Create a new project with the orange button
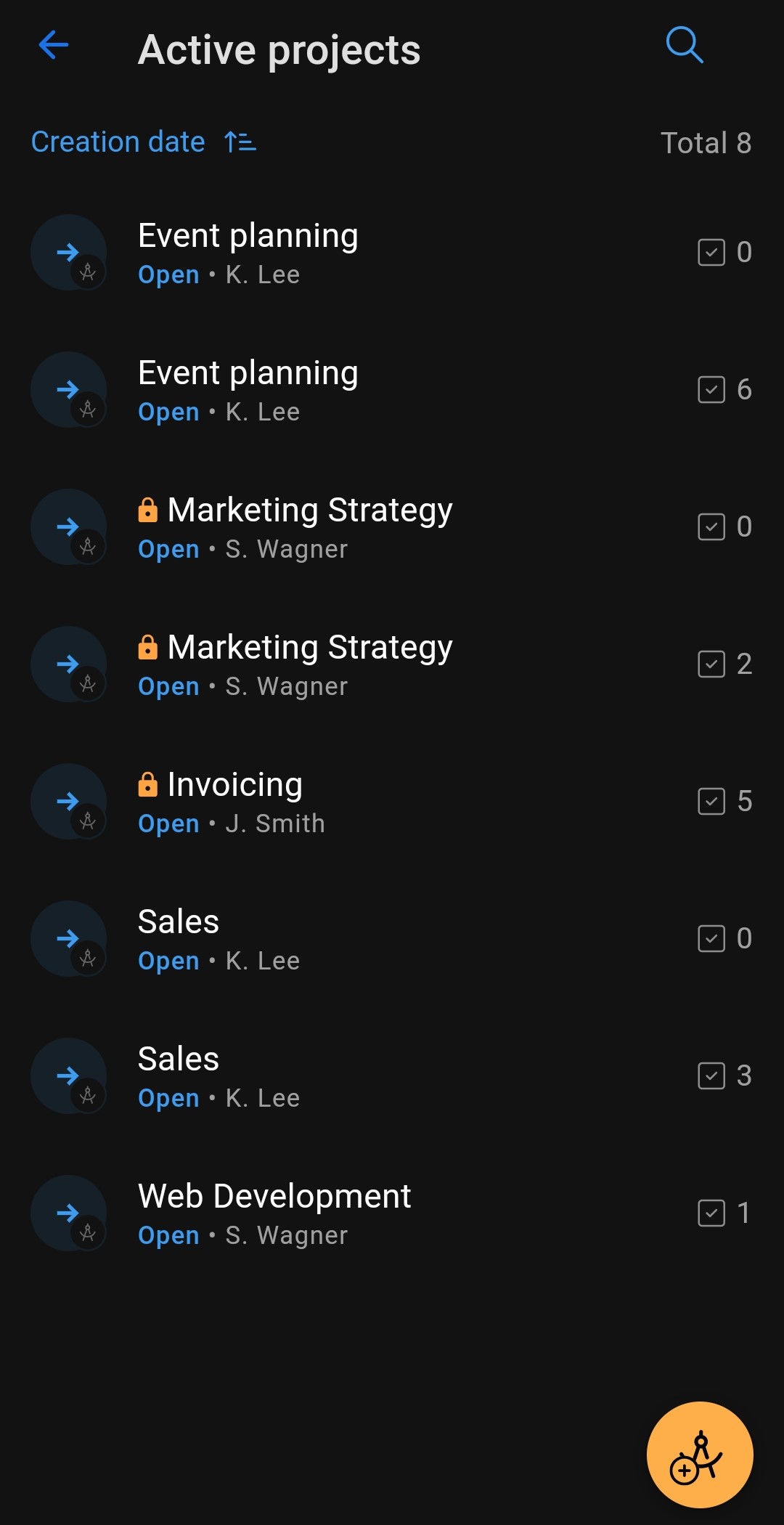The image size is (784, 1525). coord(700,1455)
